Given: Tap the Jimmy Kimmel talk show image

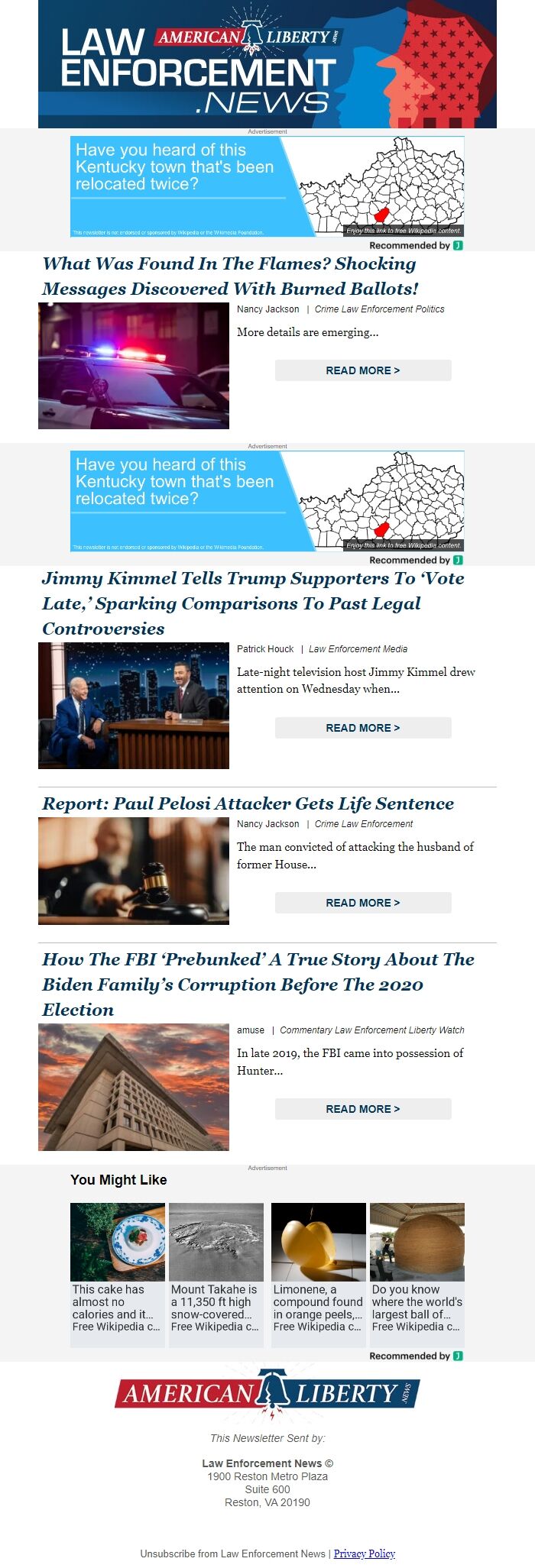Looking at the screenshot, I should tap(134, 705).
